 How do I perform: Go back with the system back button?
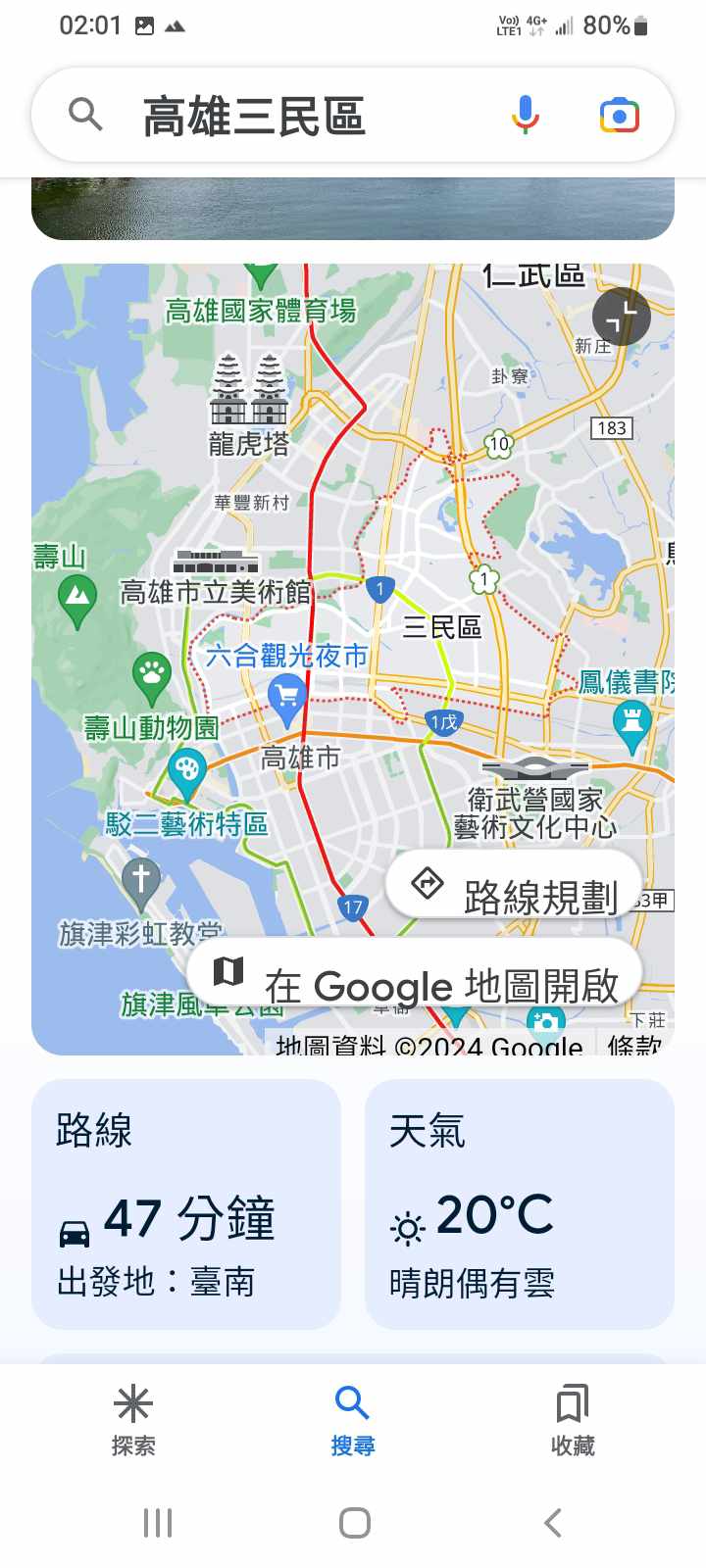(x=552, y=1522)
